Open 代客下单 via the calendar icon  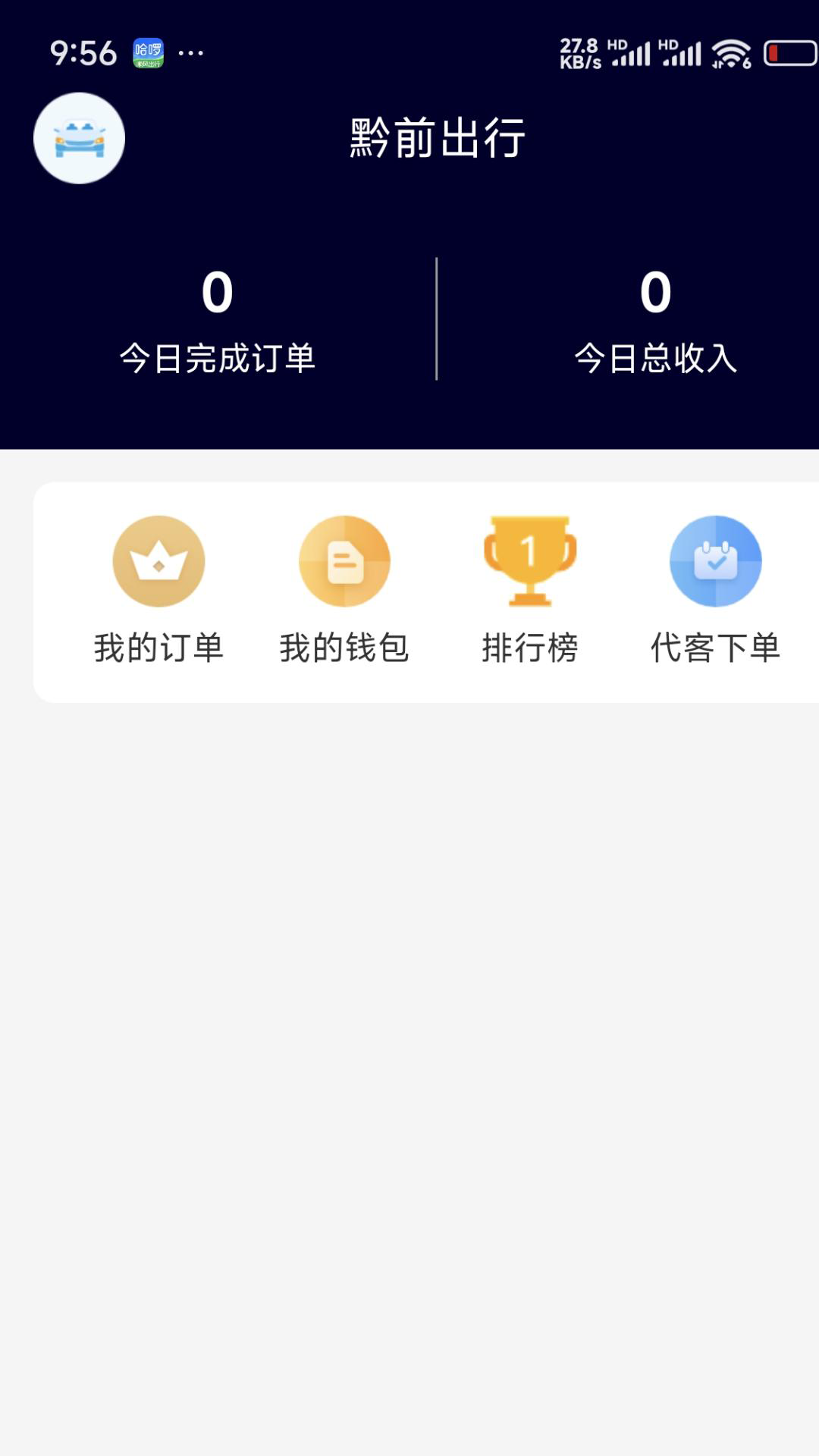pyautogui.click(x=716, y=561)
